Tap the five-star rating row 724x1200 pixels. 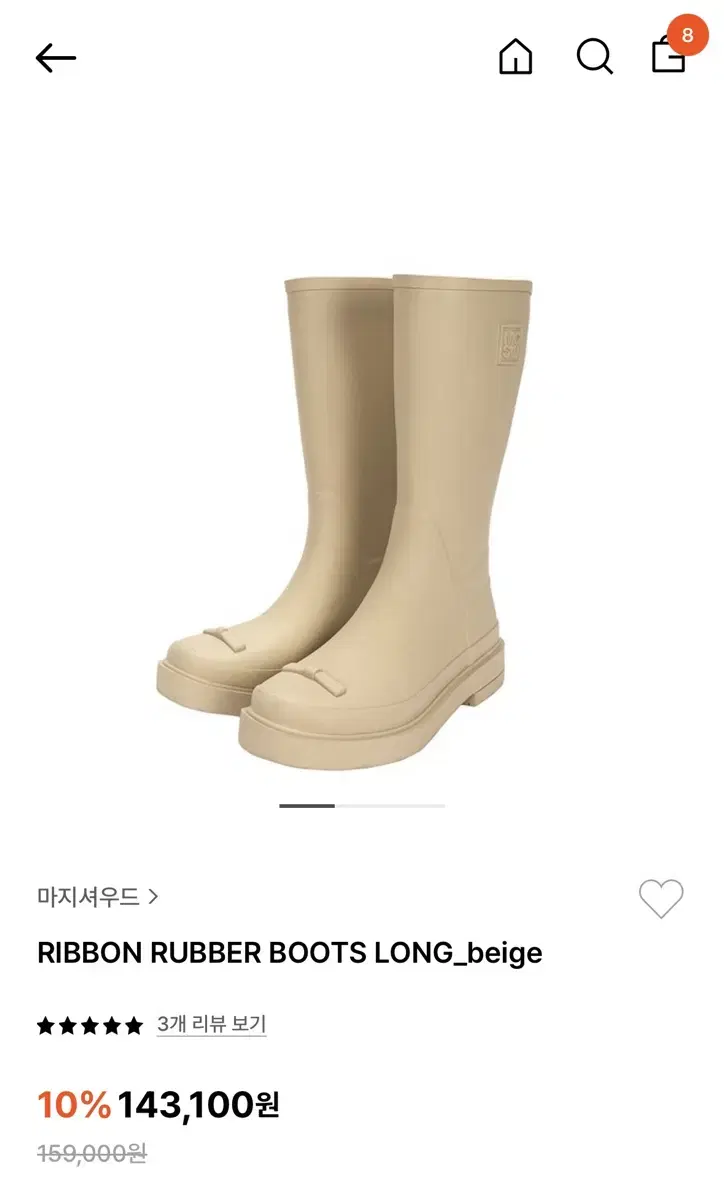[90, 1023]
